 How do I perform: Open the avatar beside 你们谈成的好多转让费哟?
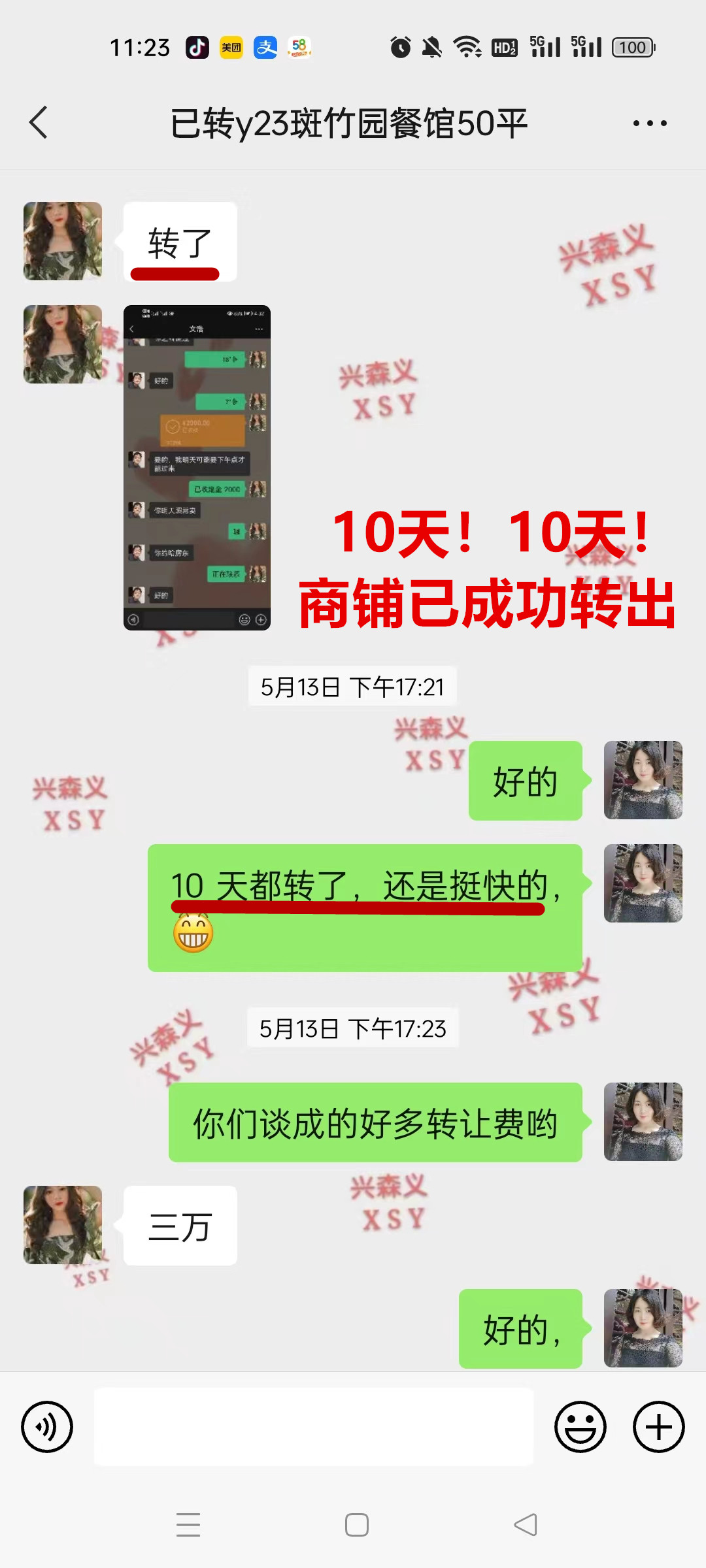point(643,1122)
